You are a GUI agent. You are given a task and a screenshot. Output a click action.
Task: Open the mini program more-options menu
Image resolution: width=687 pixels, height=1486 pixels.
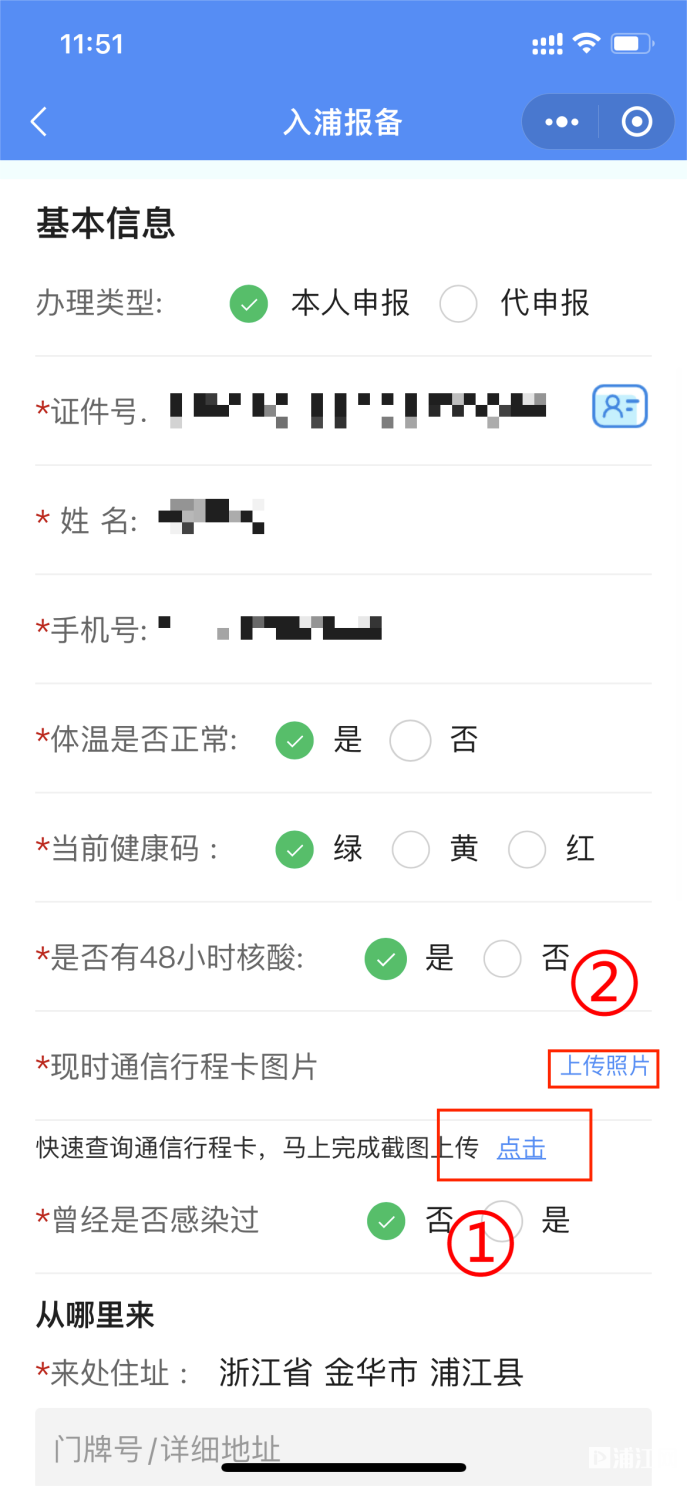coord(561,122)
